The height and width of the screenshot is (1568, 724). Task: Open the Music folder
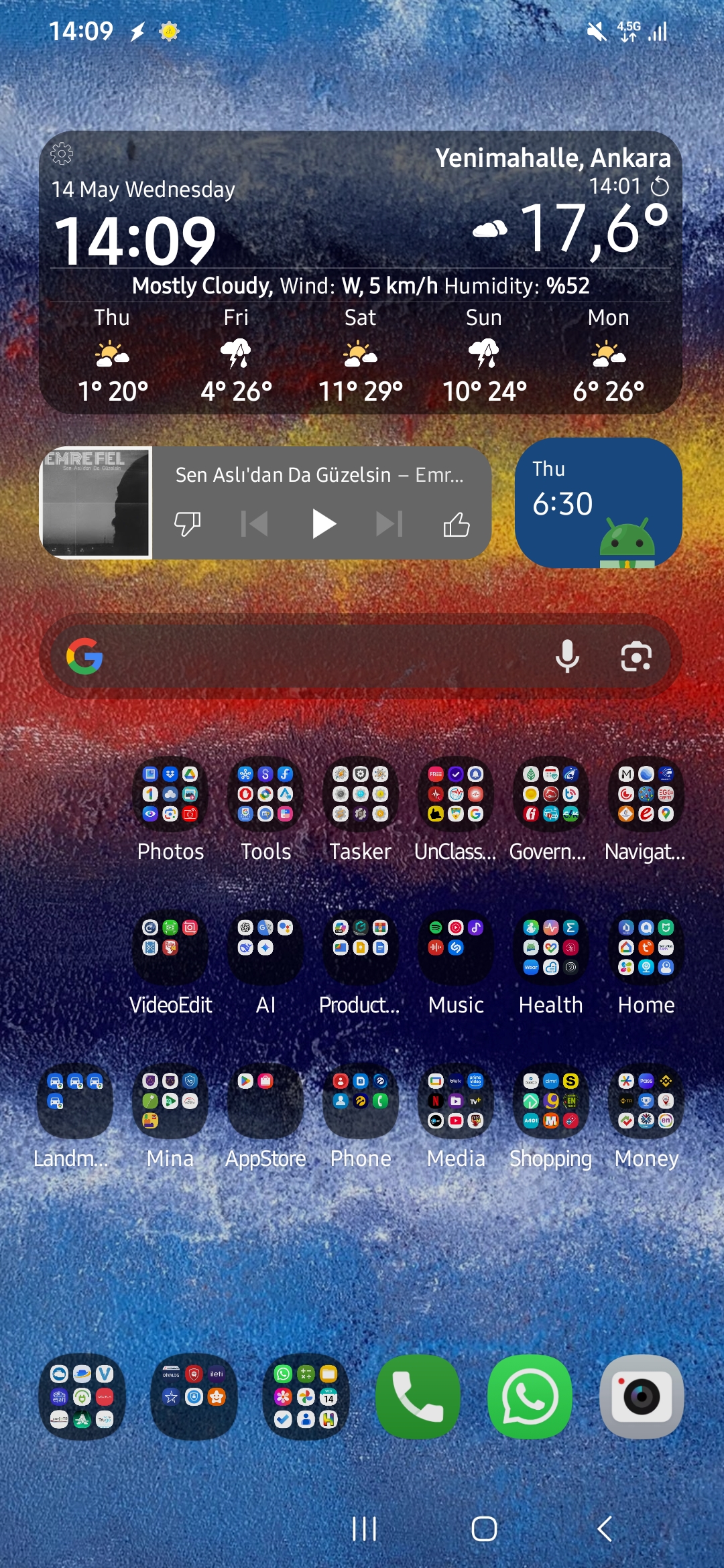pyautogui.click(x=456, y=948)
